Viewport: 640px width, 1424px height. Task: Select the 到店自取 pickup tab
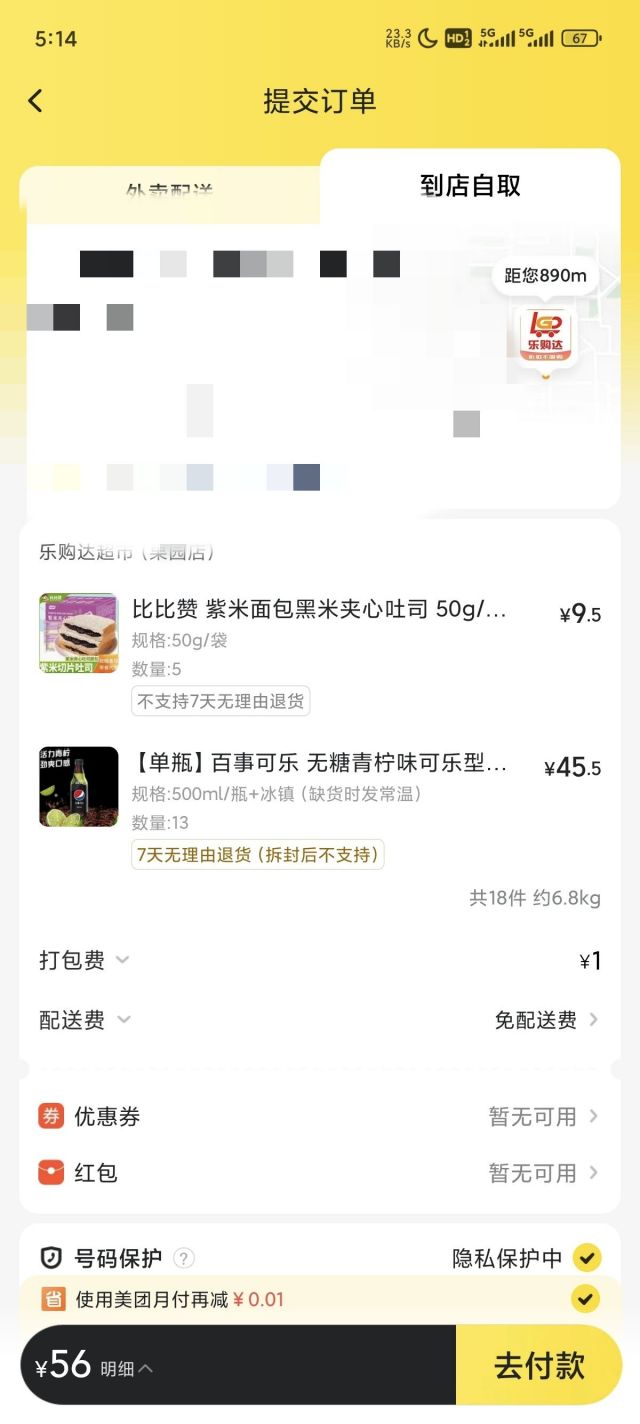[x=470, y=186]
